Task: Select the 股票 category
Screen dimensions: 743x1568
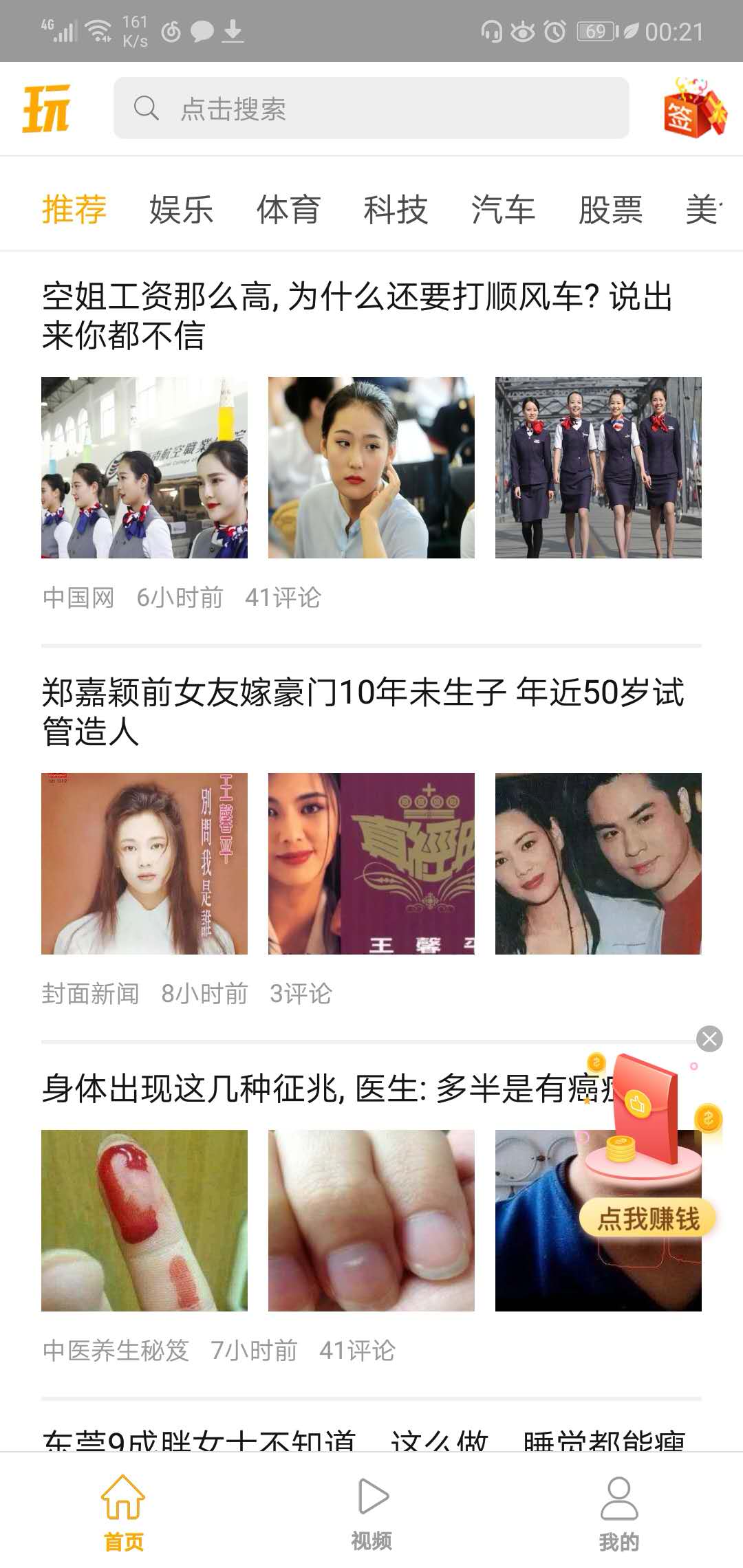Action: 611,208
